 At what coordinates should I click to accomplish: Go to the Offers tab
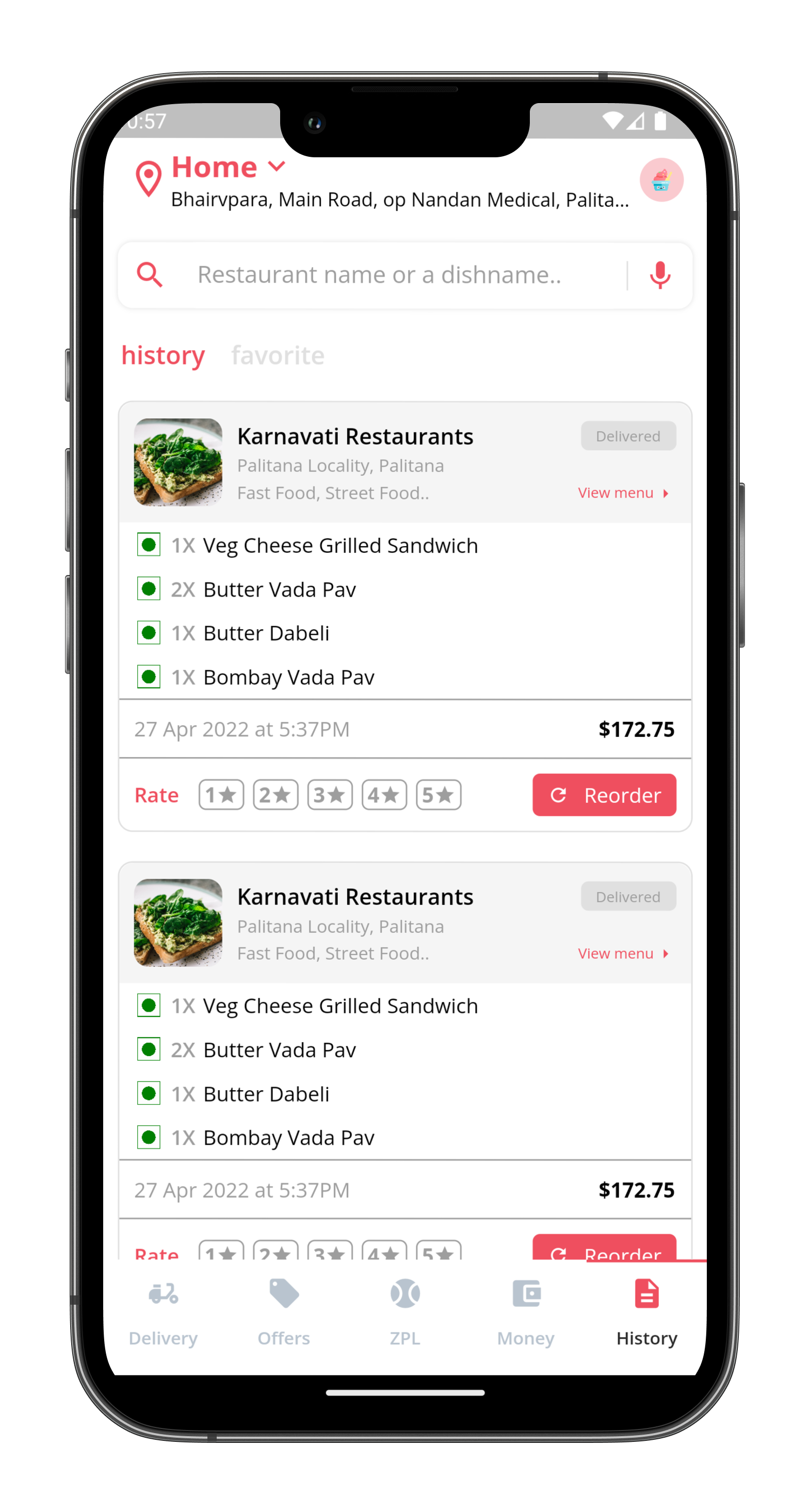(284, 1313)
